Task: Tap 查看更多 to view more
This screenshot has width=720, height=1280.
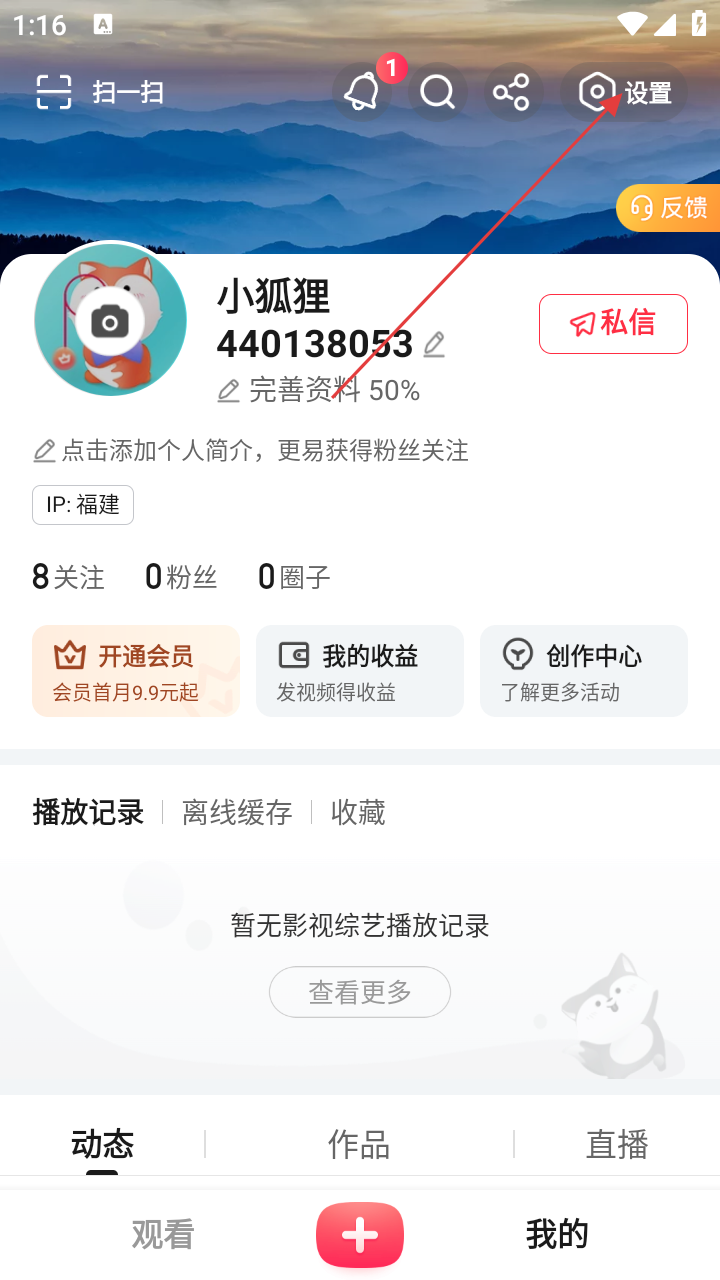Action: click(x=360, y=992)
